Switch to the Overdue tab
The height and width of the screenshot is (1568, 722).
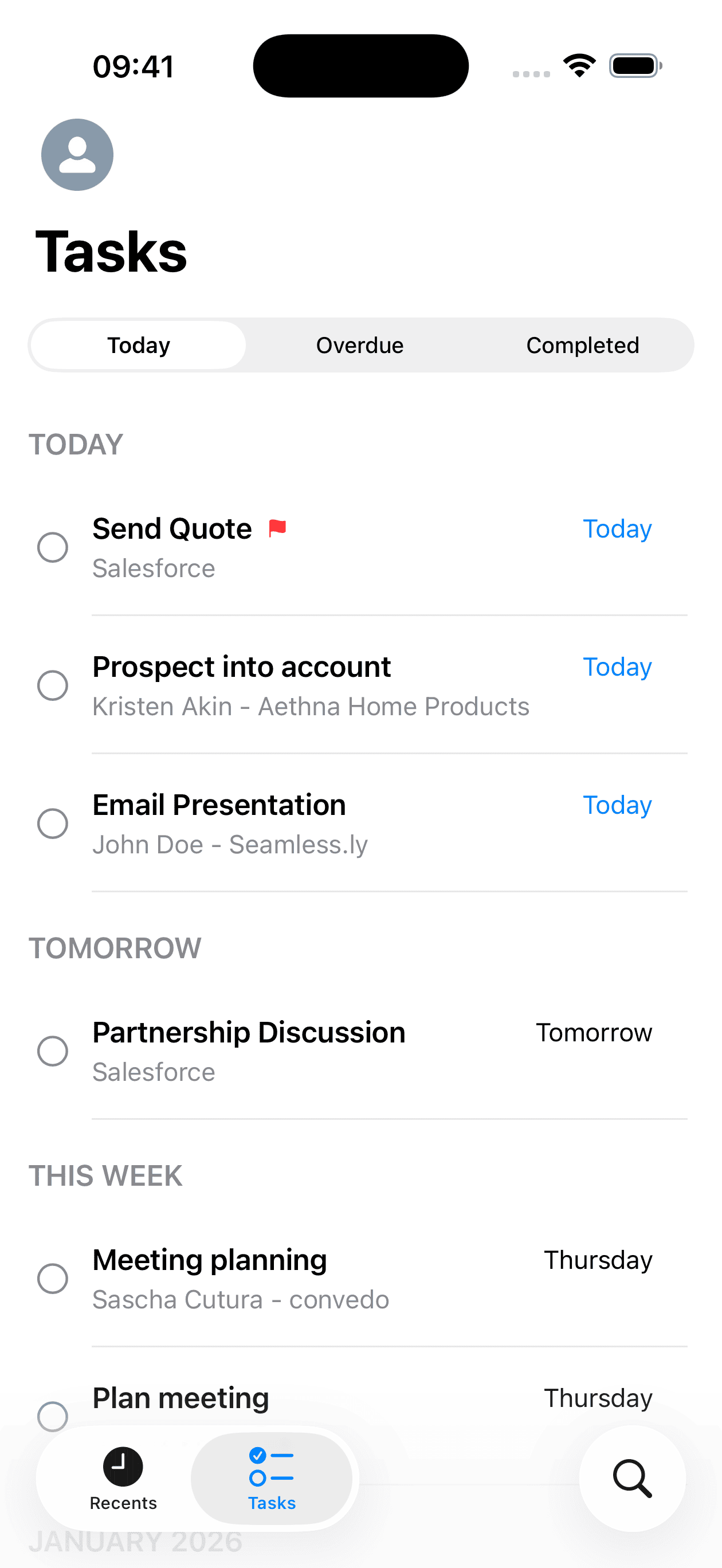tap(359, 344)
